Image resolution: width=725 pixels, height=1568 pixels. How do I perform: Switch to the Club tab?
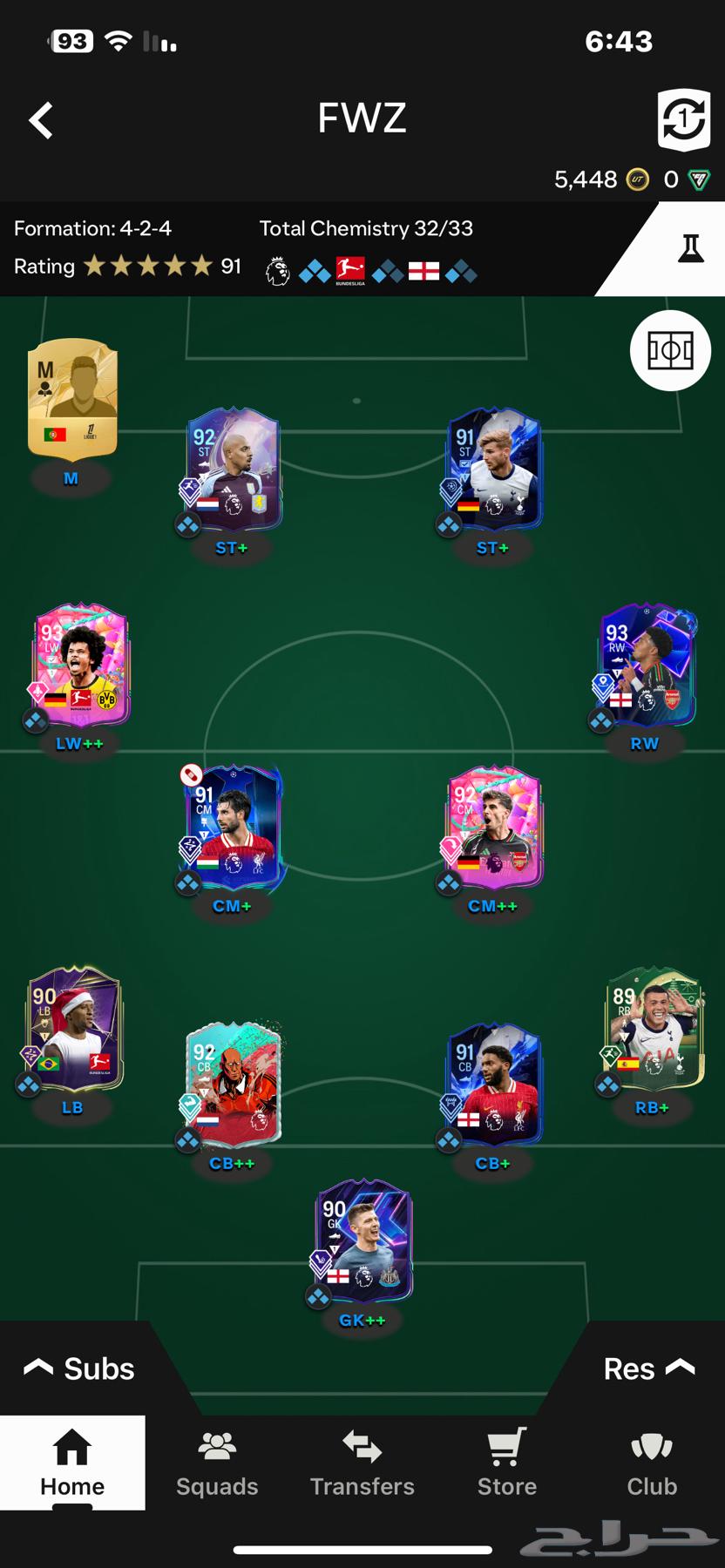point(652,1463)
